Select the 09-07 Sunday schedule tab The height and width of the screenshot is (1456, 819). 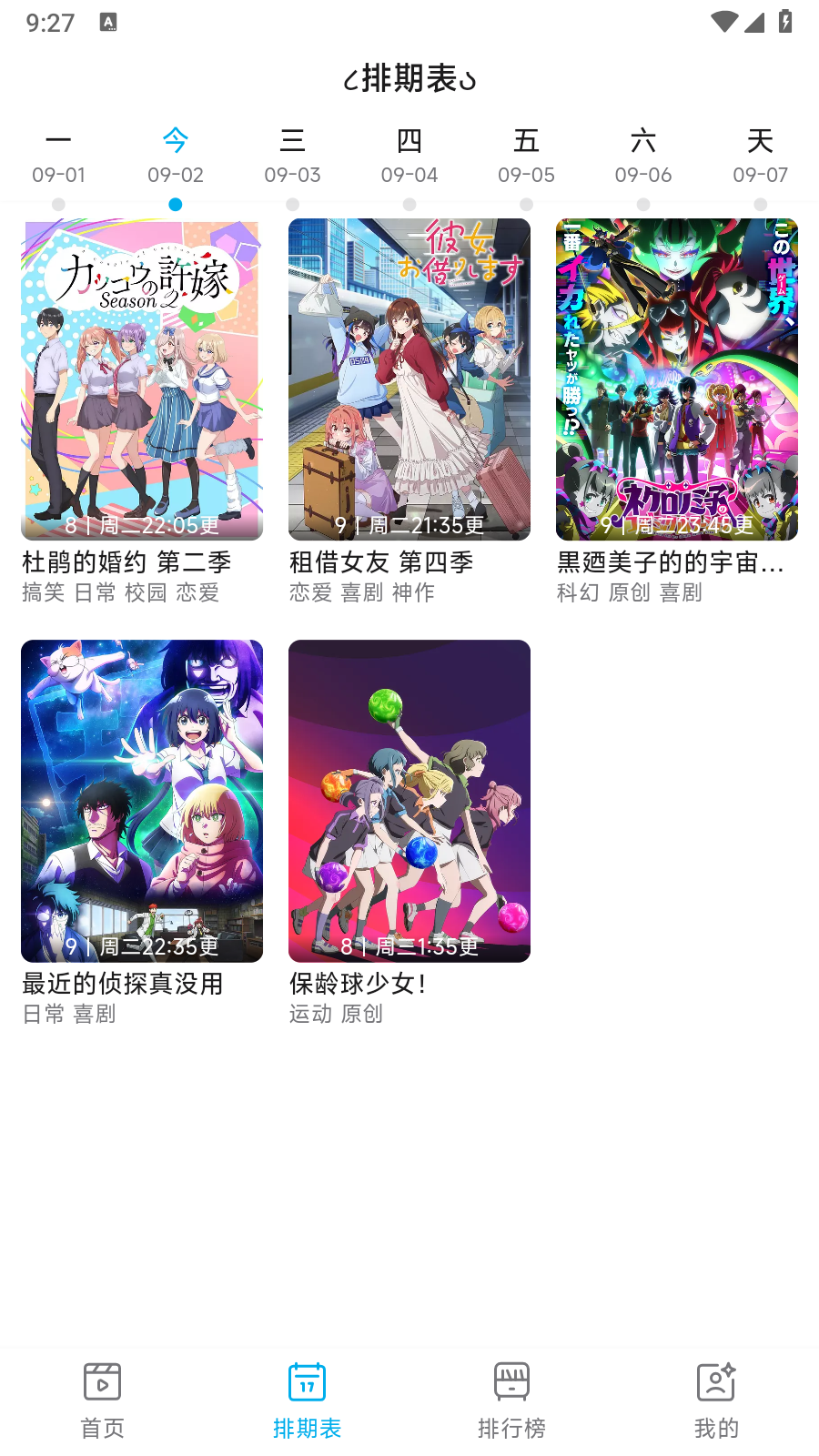760,155
